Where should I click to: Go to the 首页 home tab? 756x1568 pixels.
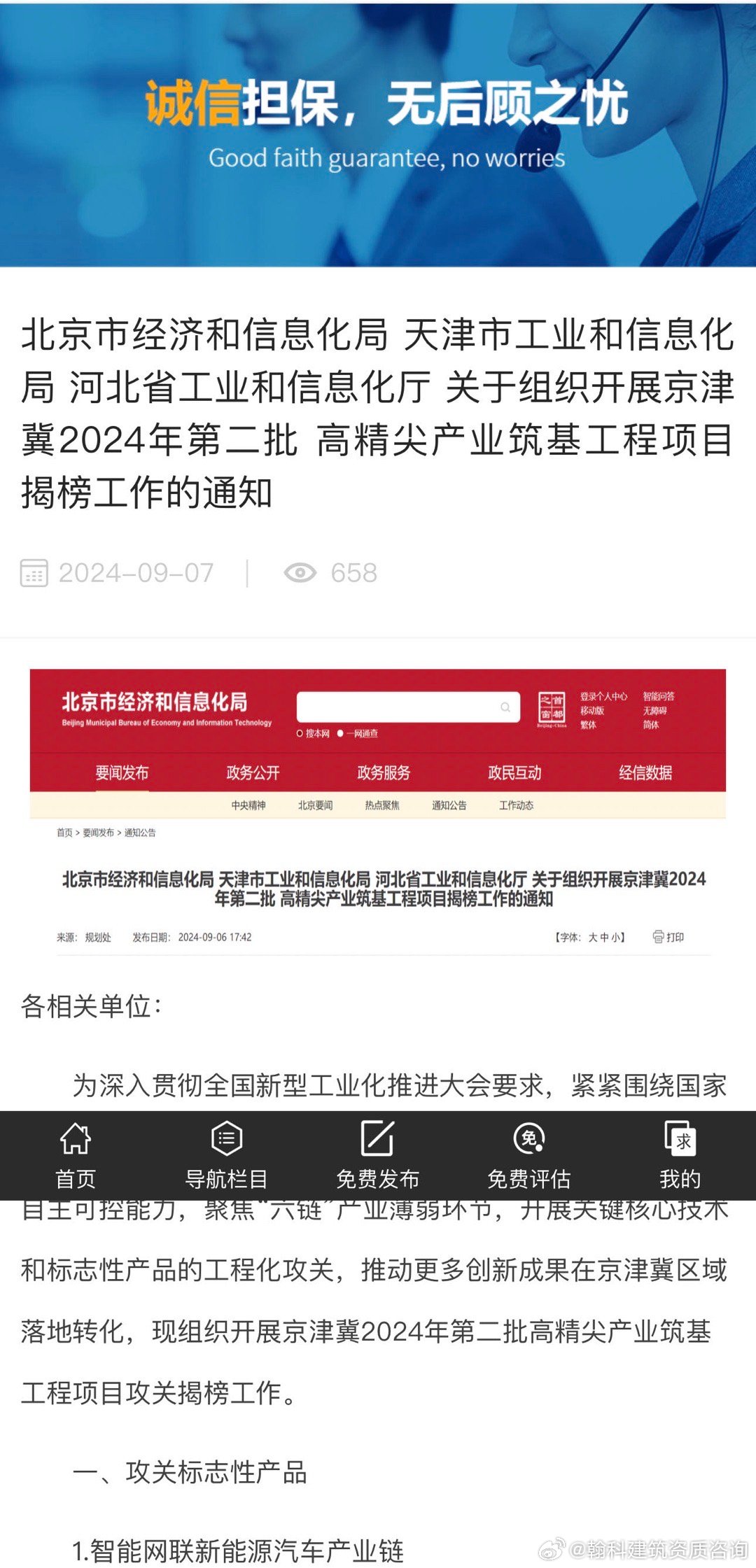tap(76, 1155)
